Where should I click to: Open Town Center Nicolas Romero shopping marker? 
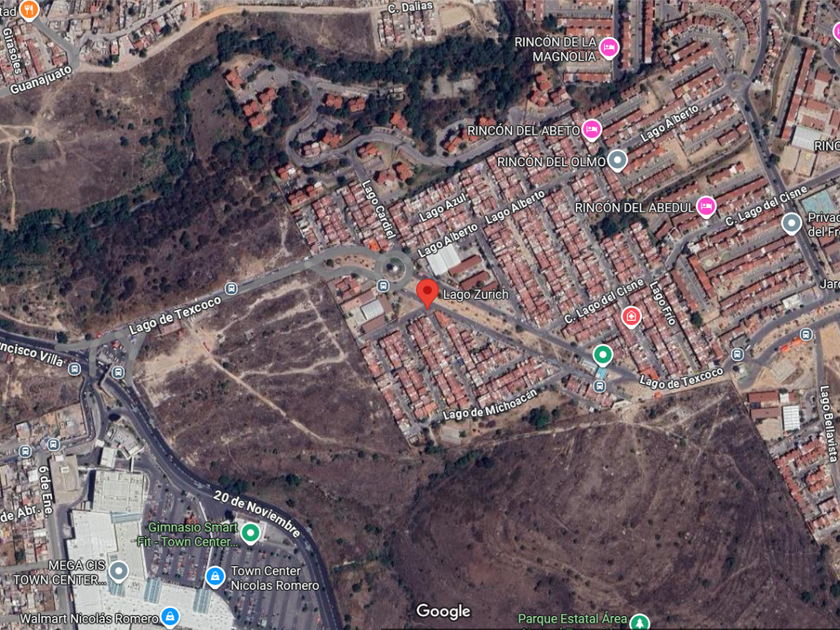coord(215,577)
